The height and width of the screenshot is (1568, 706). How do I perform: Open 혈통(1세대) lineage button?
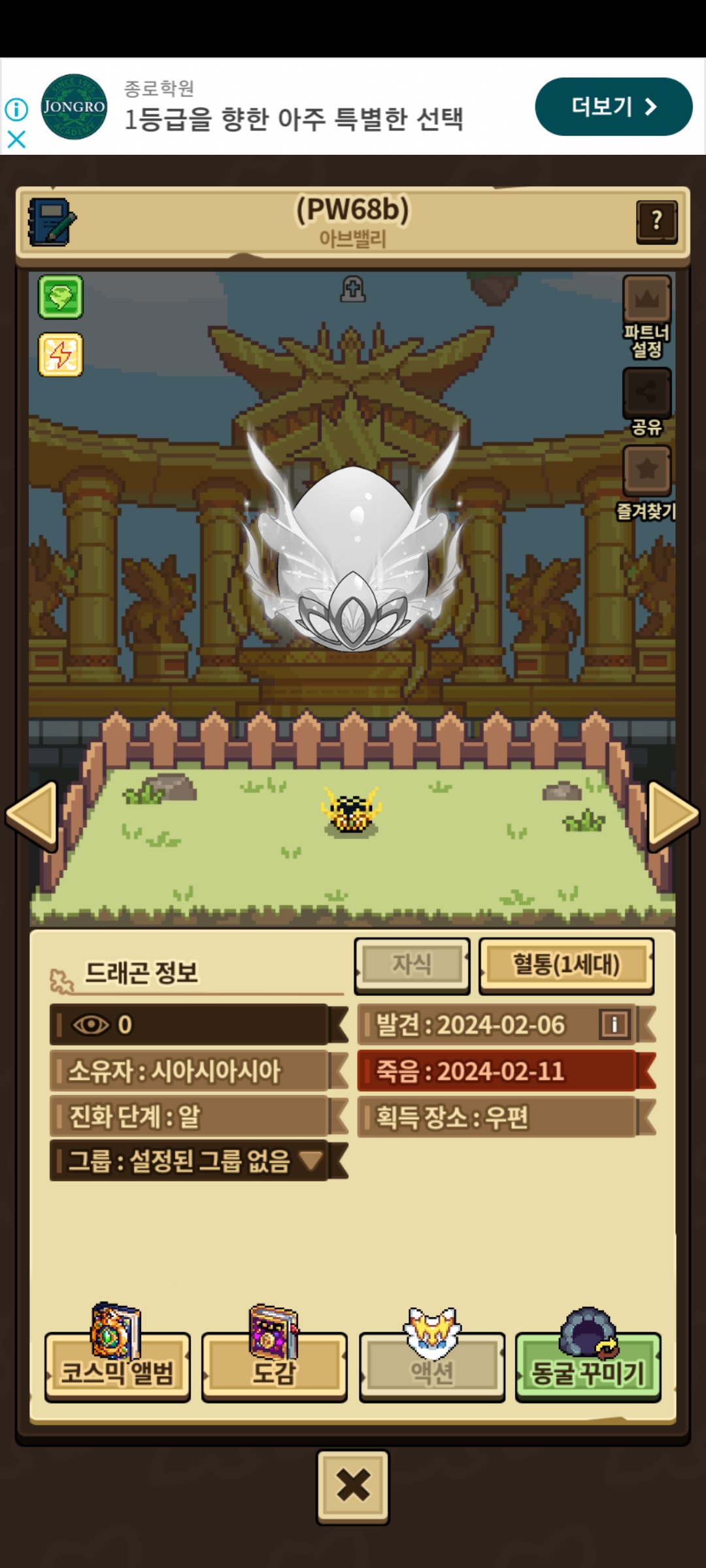tap(566, 965)
